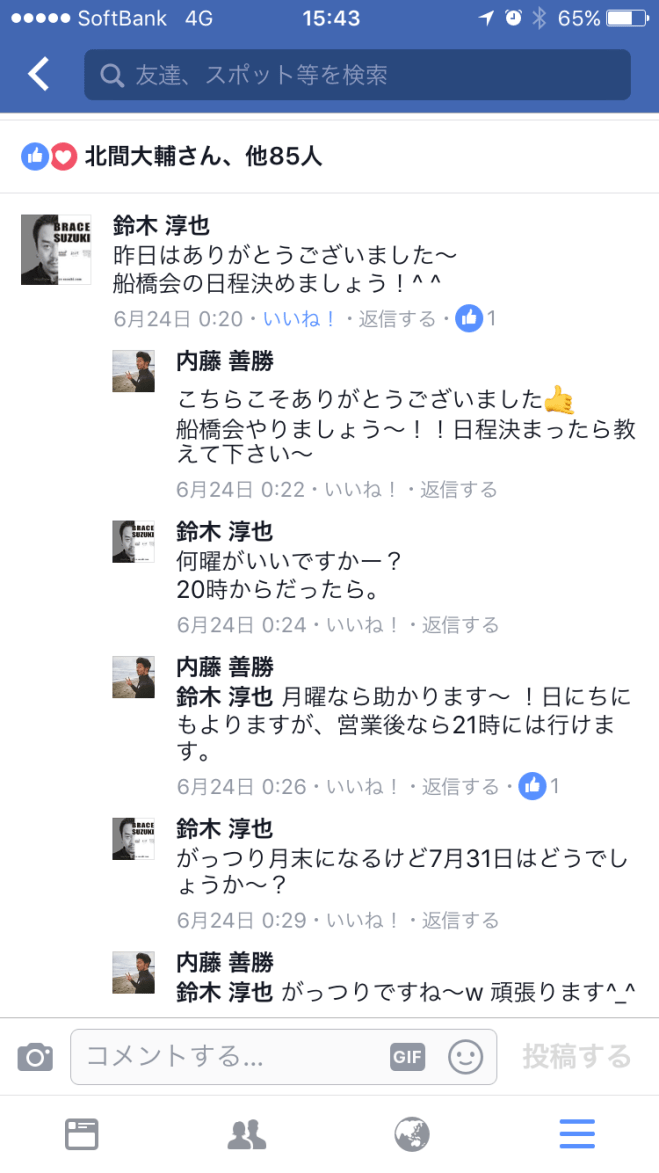659x1173 pixels.
Task: Open camera to attach a photo
Action: (x=35, y=1057)
